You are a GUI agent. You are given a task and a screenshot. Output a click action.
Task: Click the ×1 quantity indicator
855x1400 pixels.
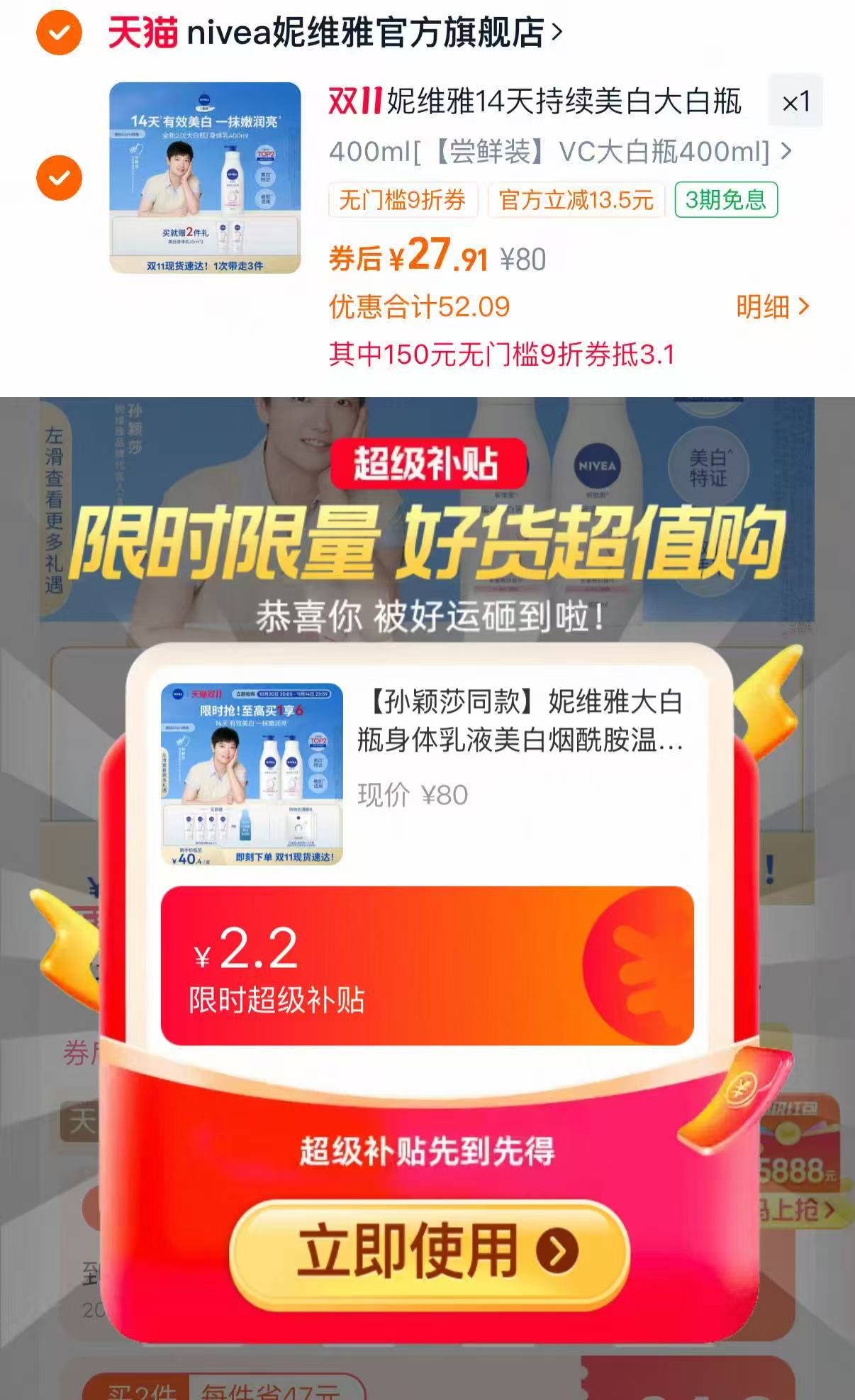coord(794,101)
